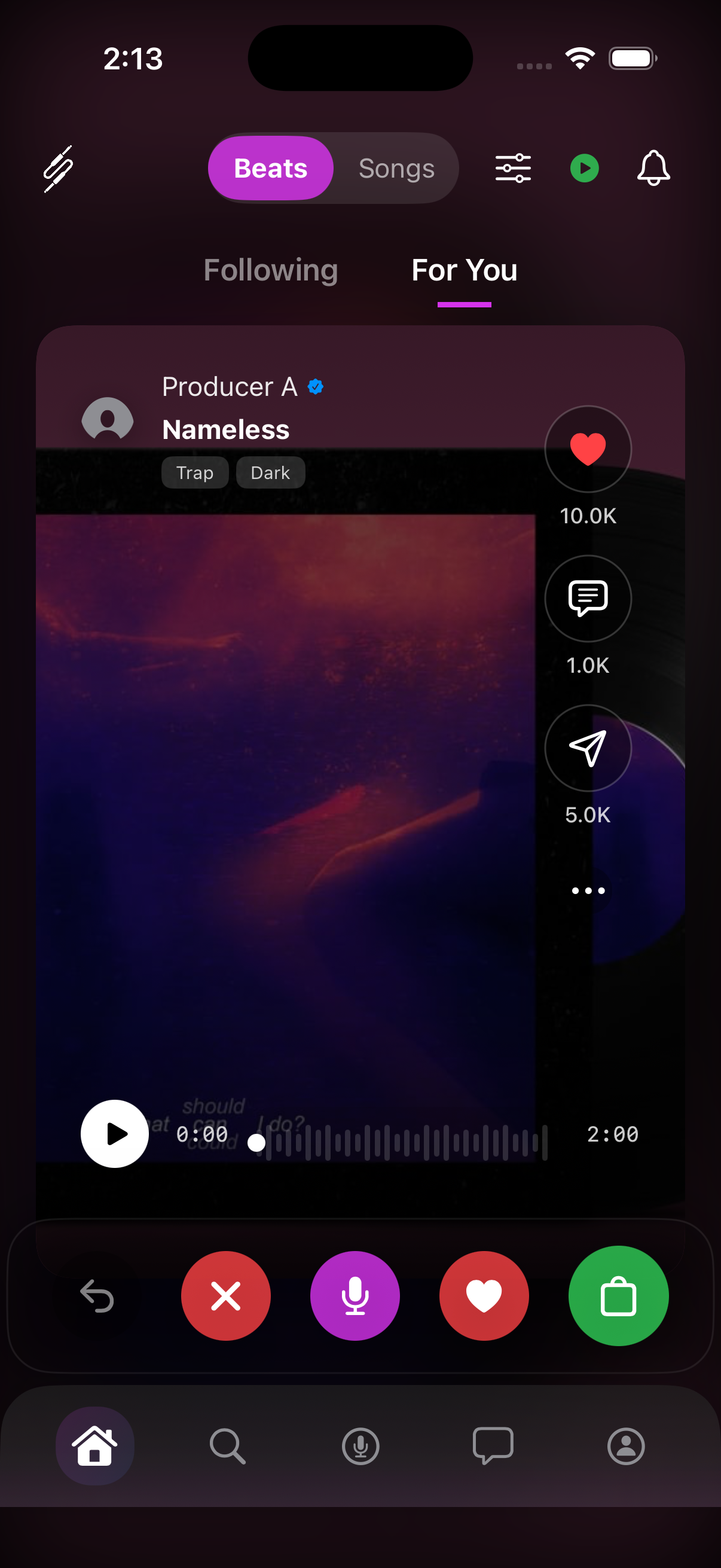
Task: Open the record microphone tab at bottom
Action: coord(360,1447)
